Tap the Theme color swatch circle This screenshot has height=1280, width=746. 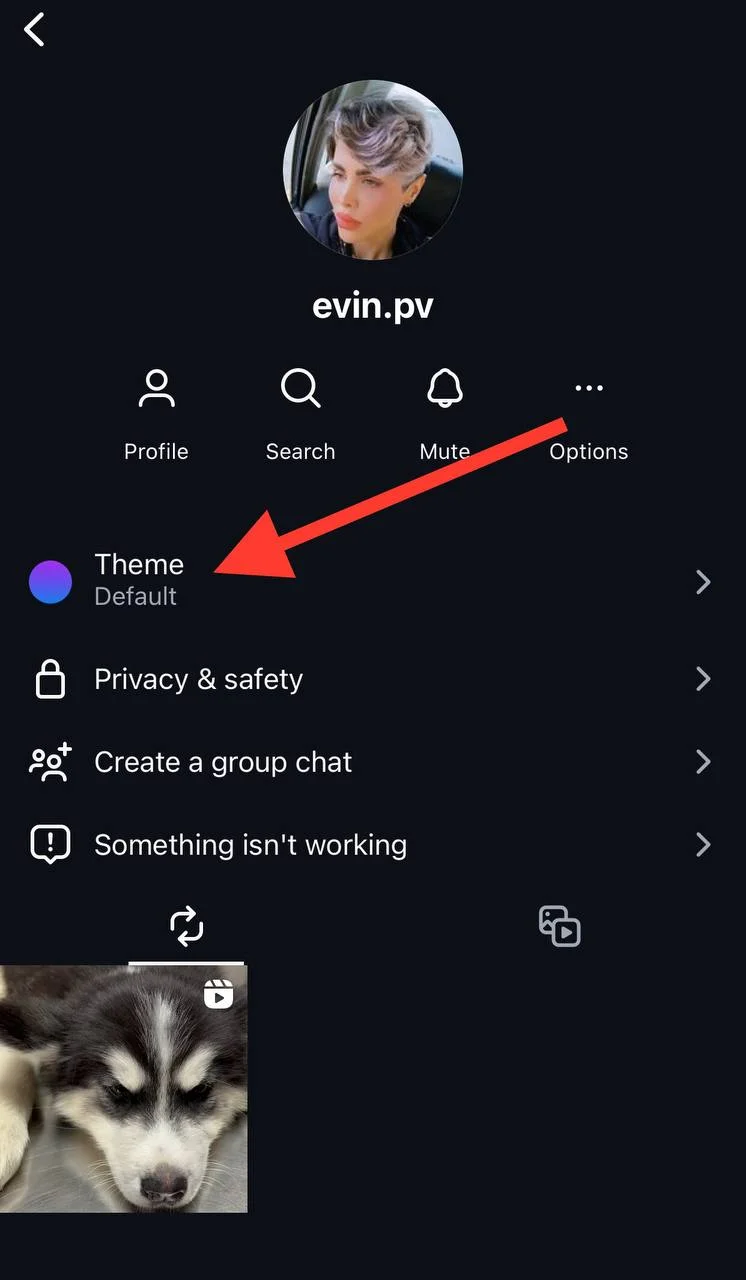51,581
